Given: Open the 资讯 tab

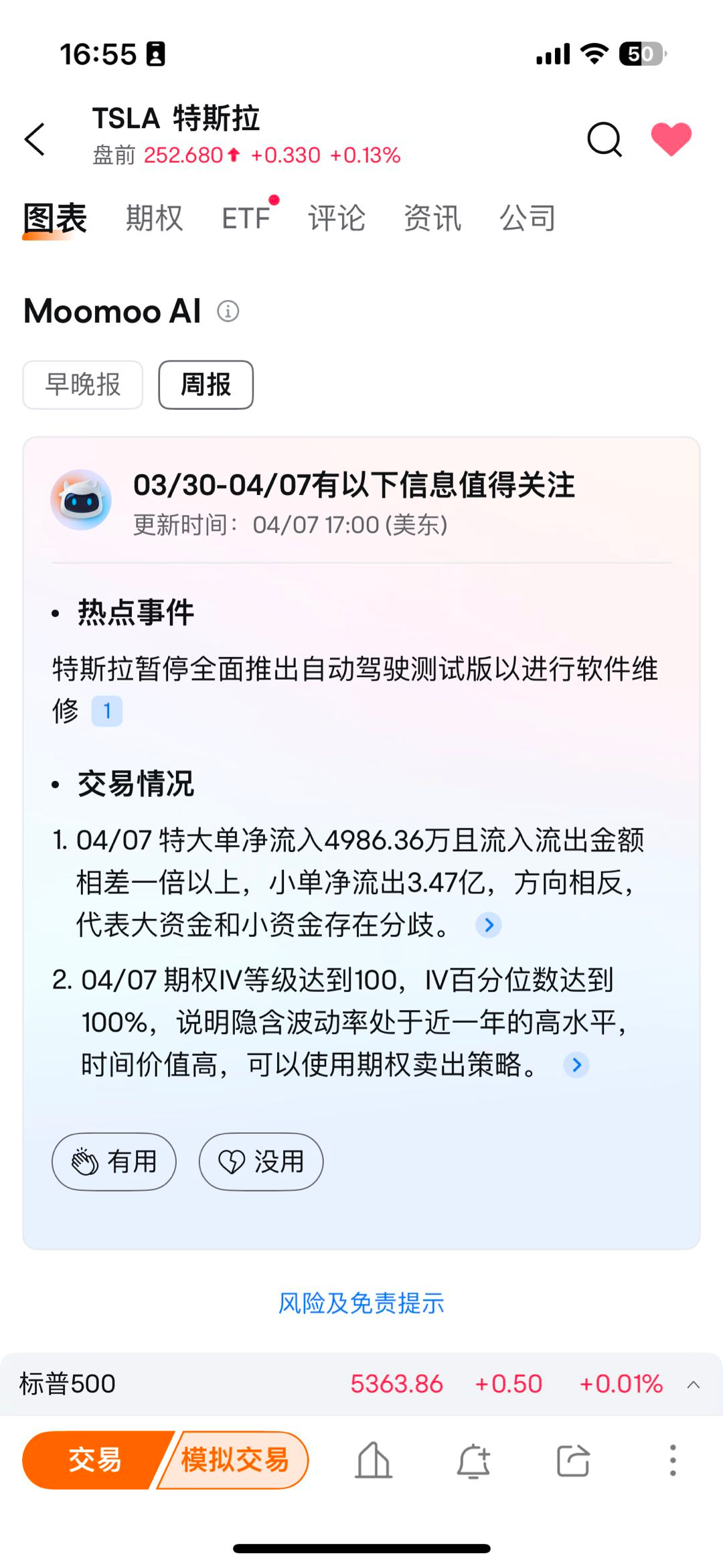Looking at the screenshot, I should [432, 218].
